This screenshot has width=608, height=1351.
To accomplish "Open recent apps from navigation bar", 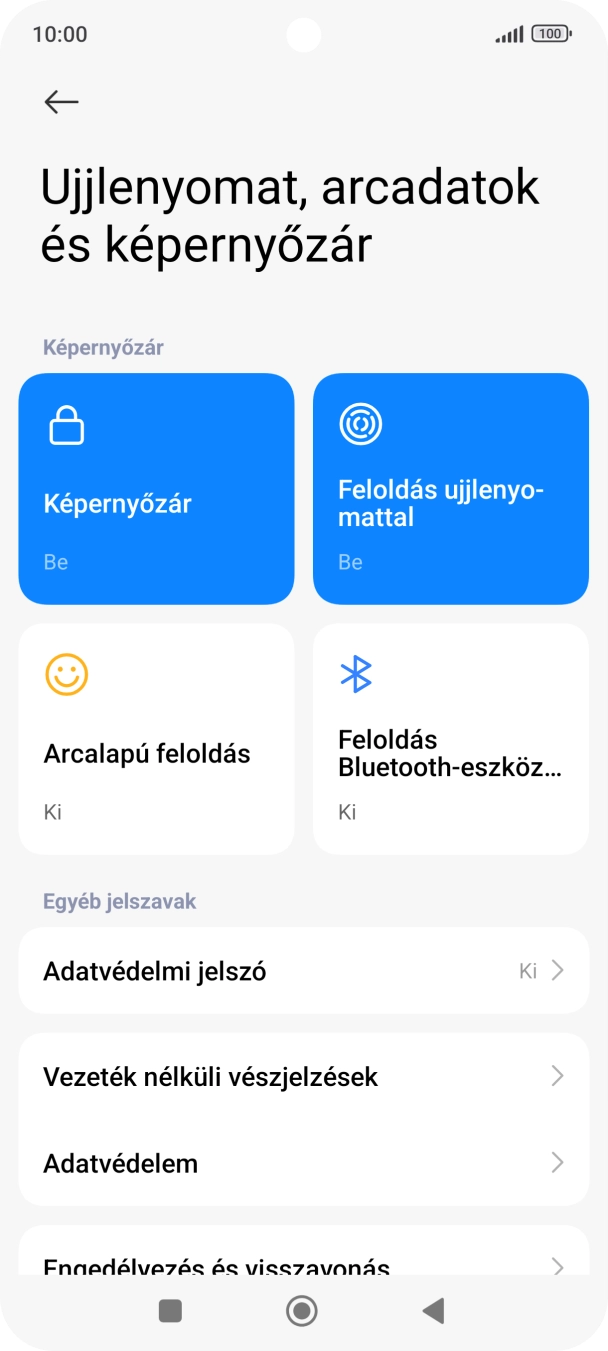I will 170,1311.
